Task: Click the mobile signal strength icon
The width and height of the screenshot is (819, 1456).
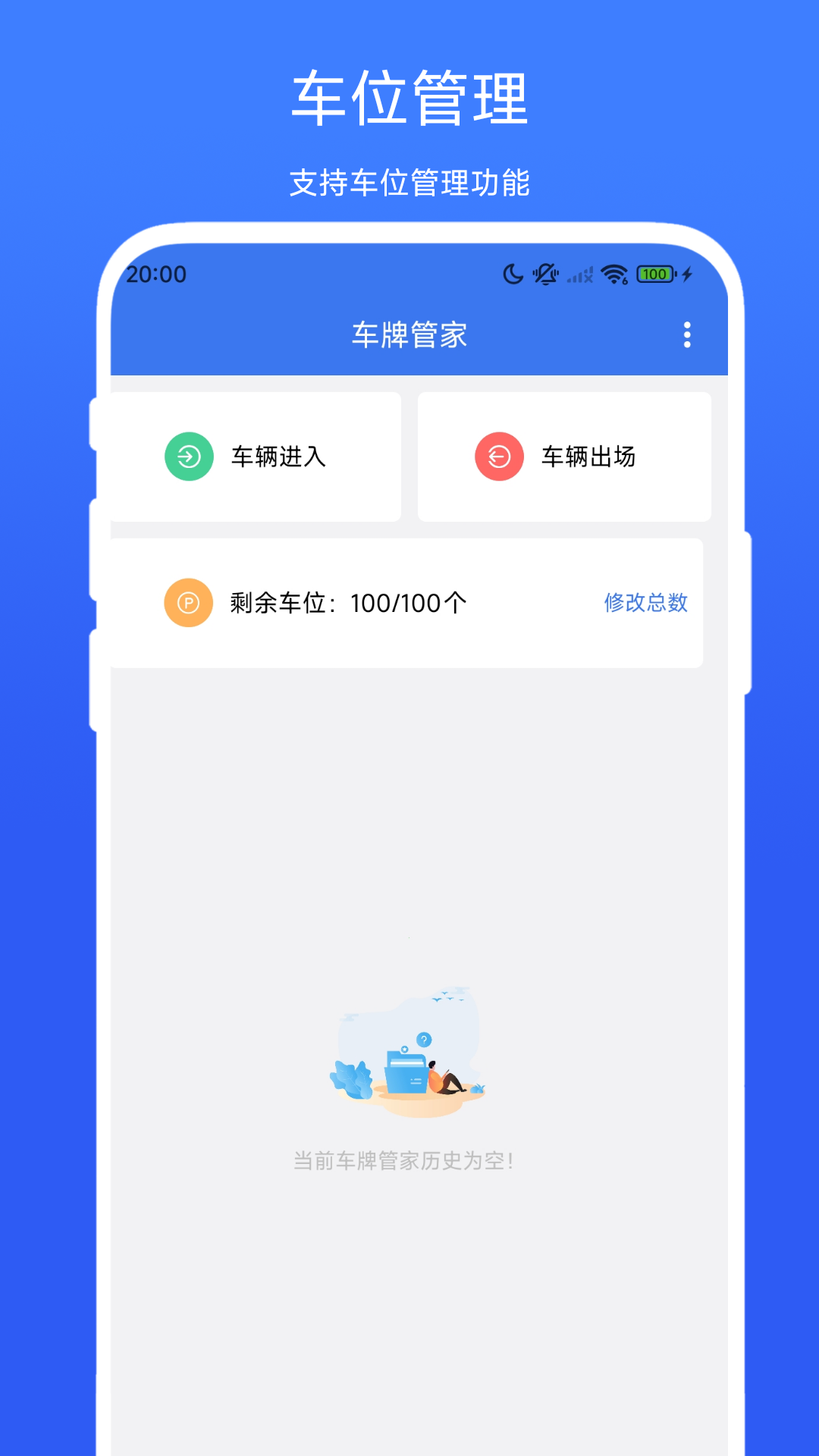Action: (579, 275)
